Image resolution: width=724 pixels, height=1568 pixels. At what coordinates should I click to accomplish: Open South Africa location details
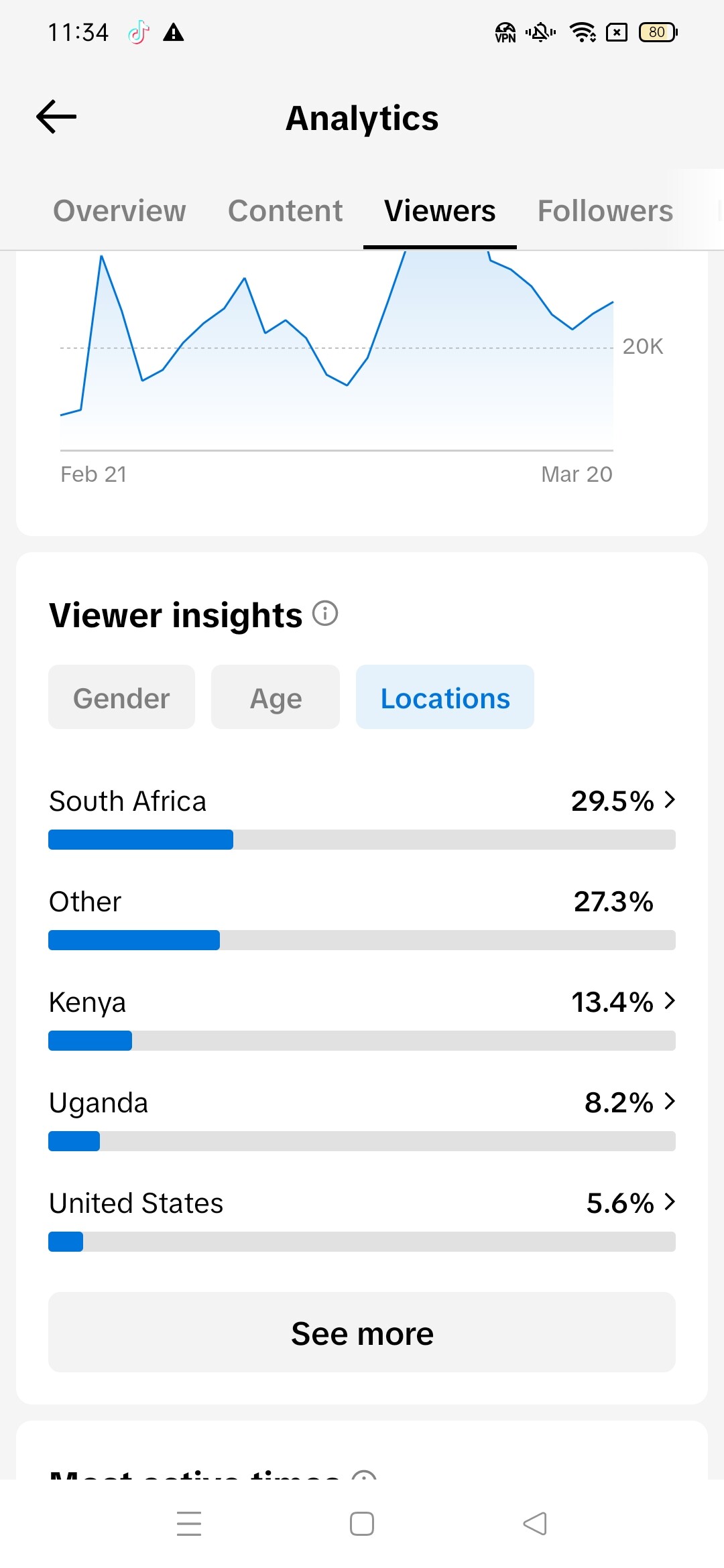click(x=362, y=816)
